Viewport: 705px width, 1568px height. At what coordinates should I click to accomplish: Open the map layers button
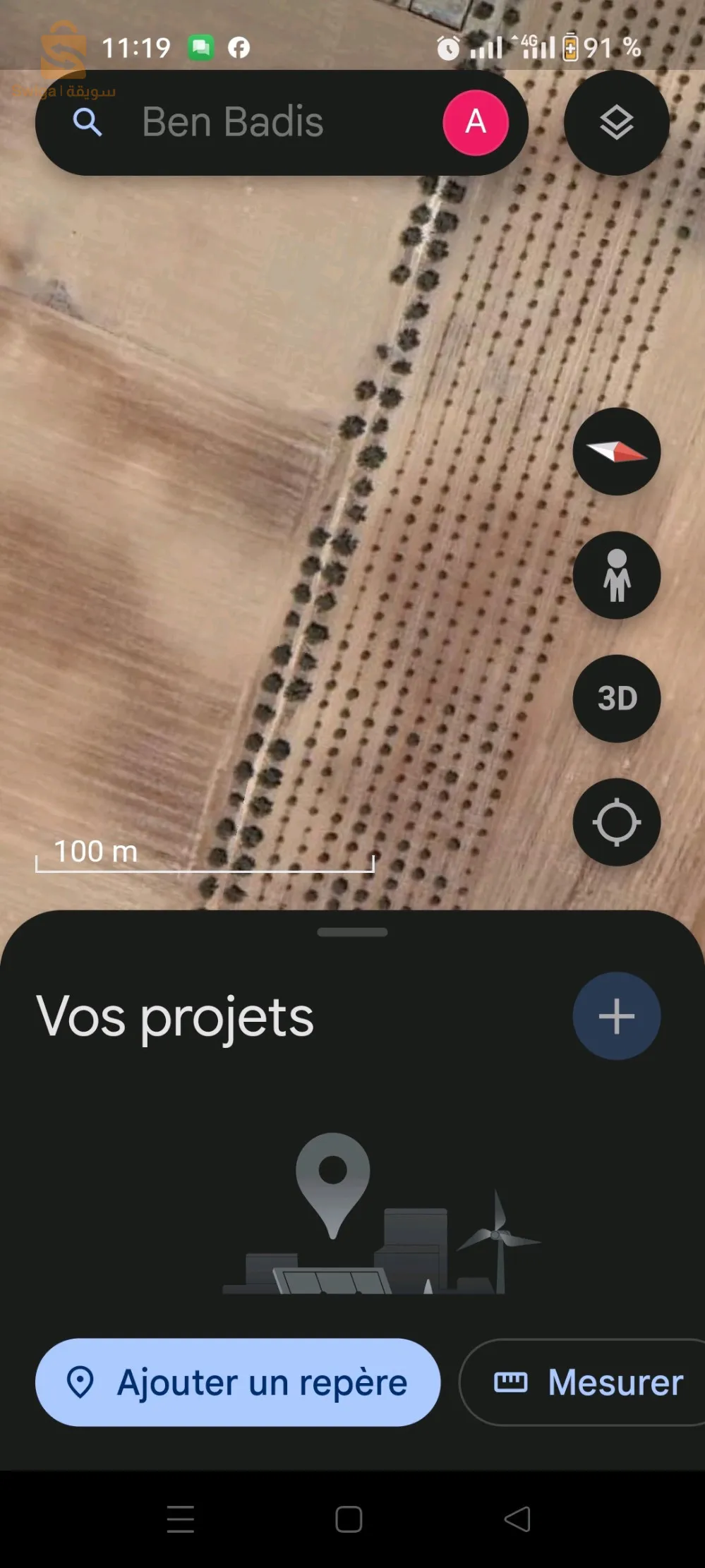tap(616, 123)
